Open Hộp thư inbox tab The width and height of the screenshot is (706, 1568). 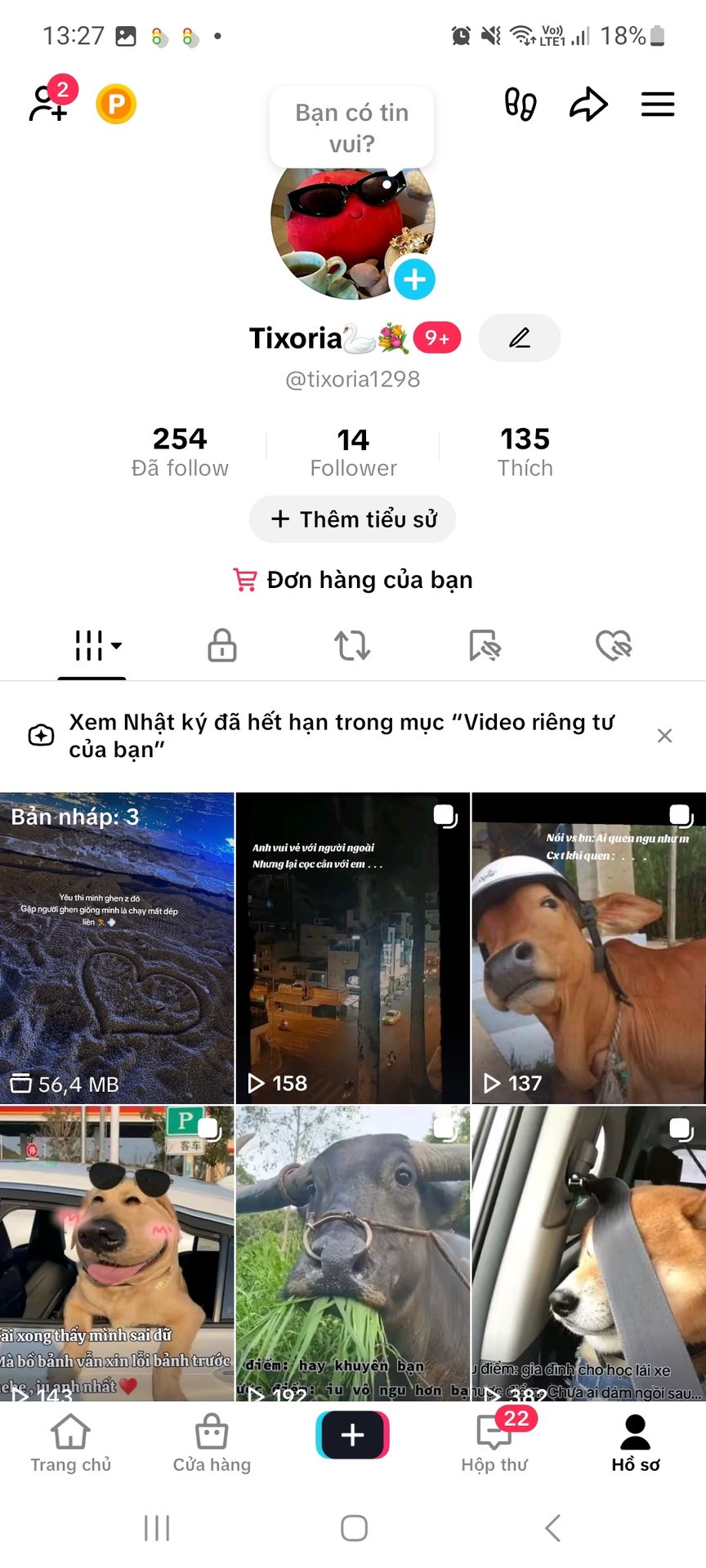point(494,1442)
